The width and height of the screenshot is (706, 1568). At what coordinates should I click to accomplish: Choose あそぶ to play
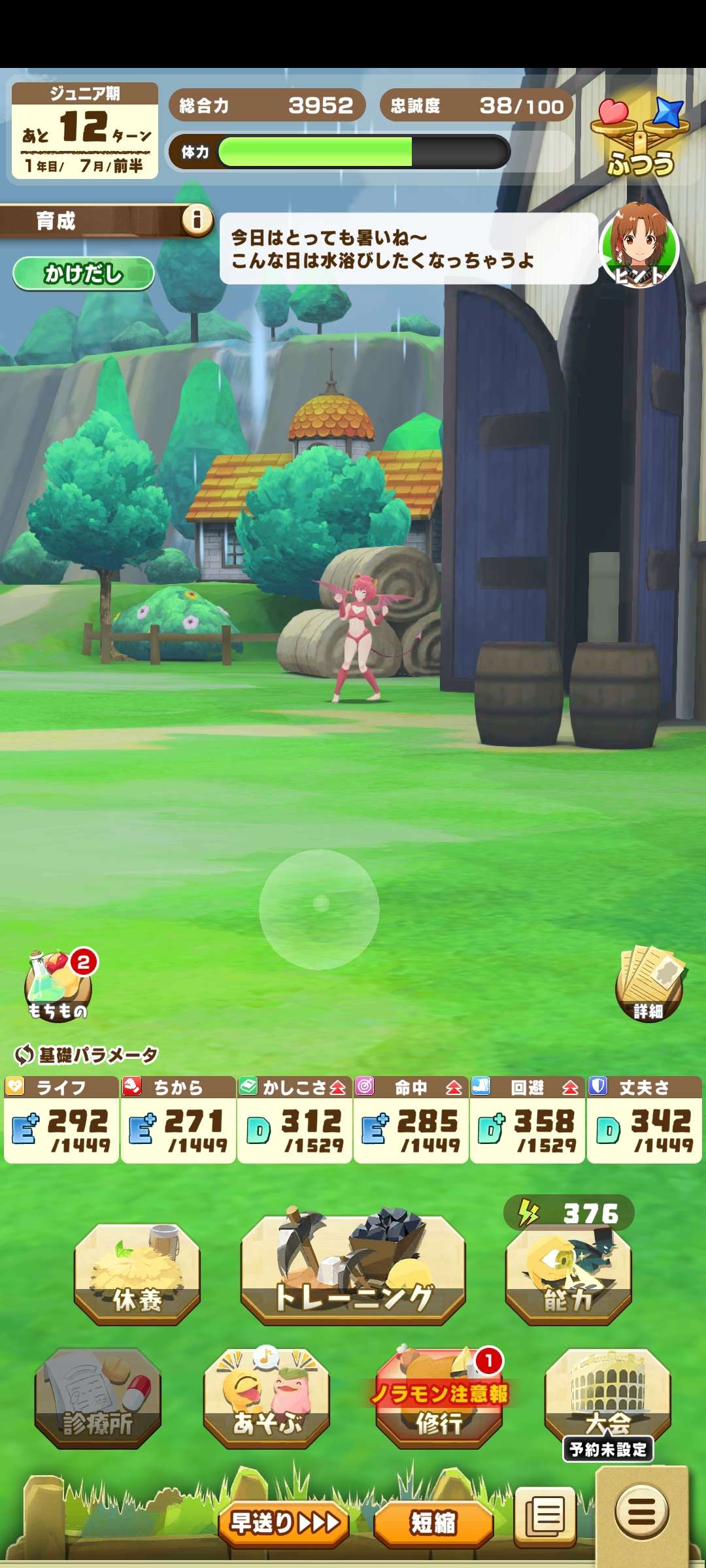point(266,1398)
